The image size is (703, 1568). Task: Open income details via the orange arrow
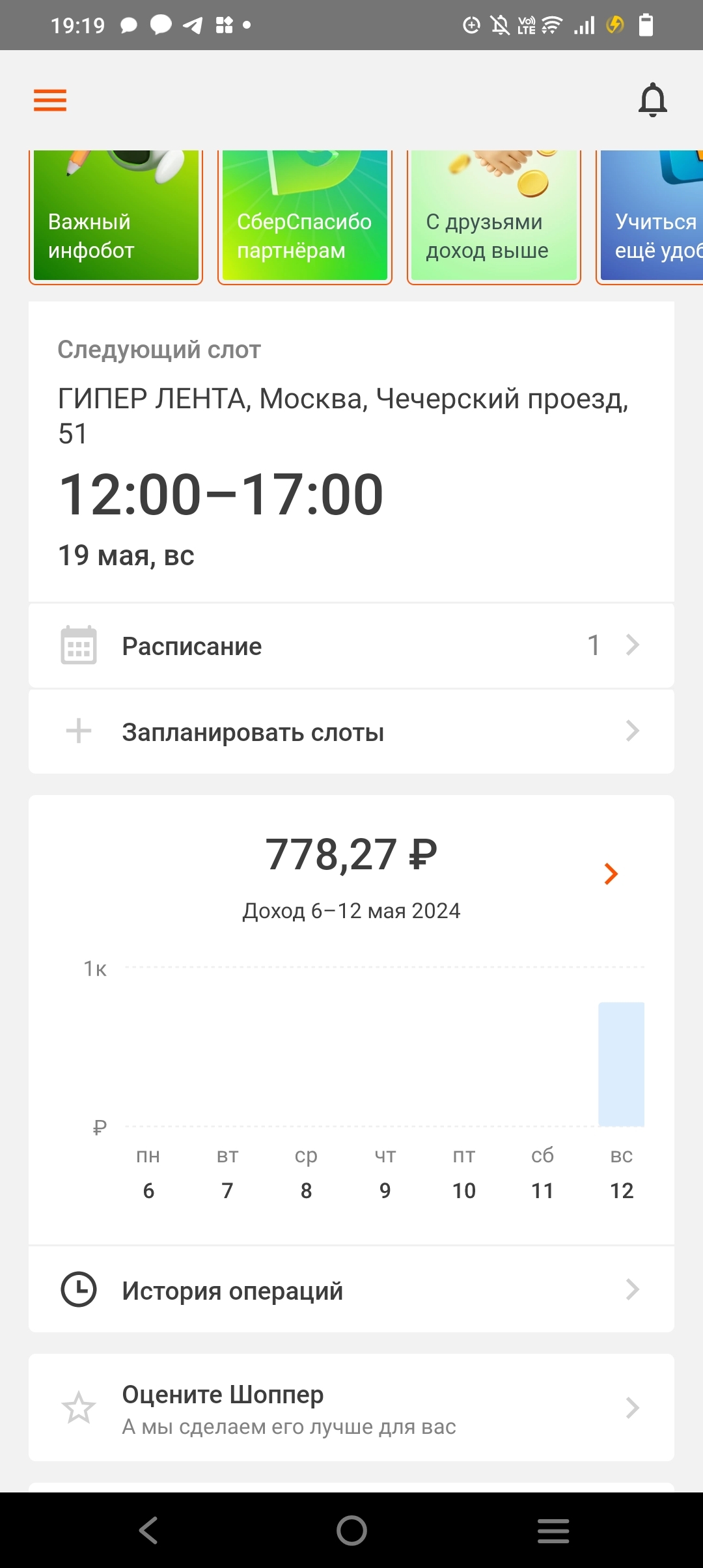click(x=611, y=874)
